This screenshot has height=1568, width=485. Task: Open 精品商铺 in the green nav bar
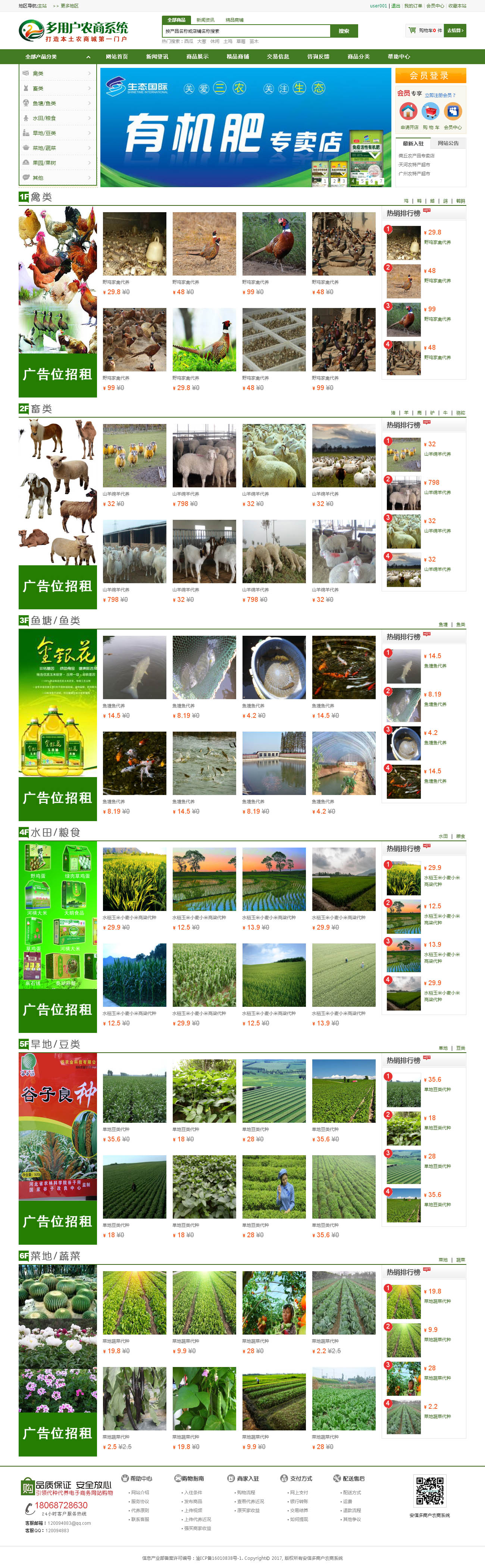238,57
